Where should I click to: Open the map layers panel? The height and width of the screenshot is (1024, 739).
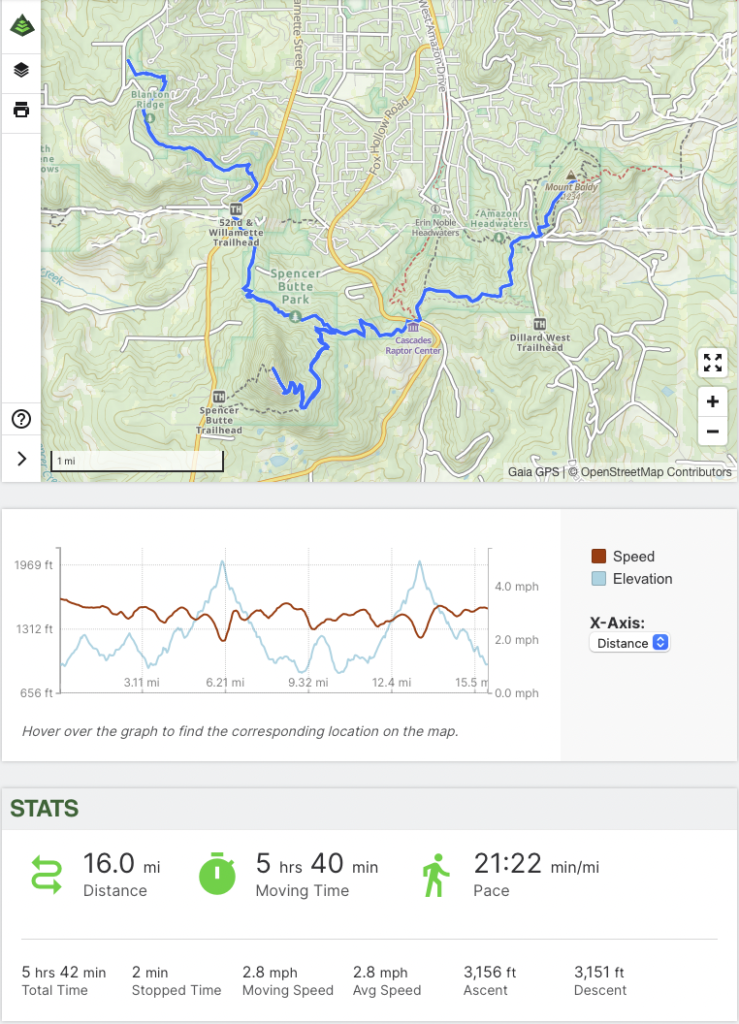click(20, 70)
